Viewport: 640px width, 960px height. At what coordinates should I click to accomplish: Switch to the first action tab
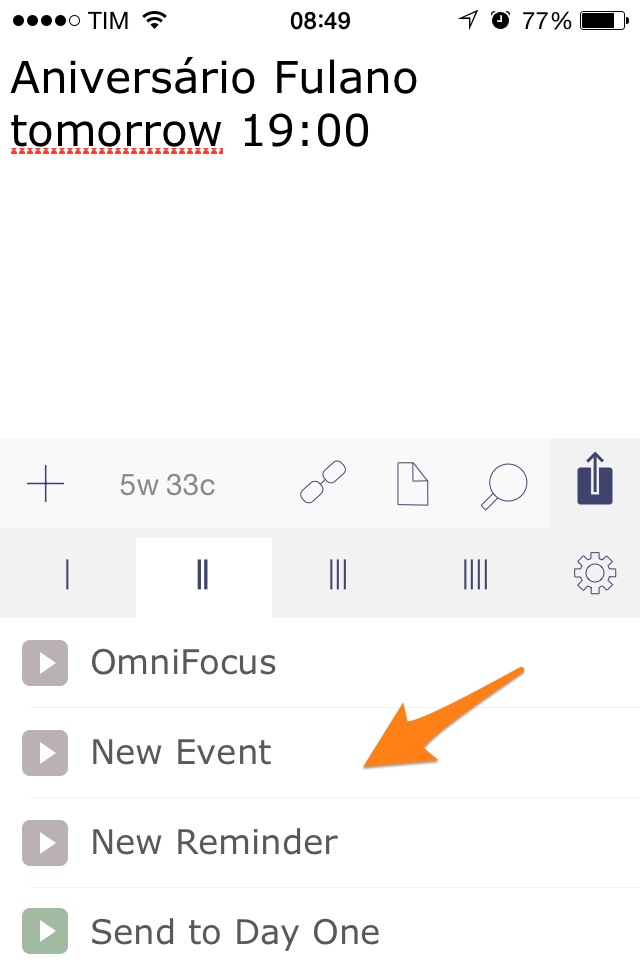tap(67, 576)
